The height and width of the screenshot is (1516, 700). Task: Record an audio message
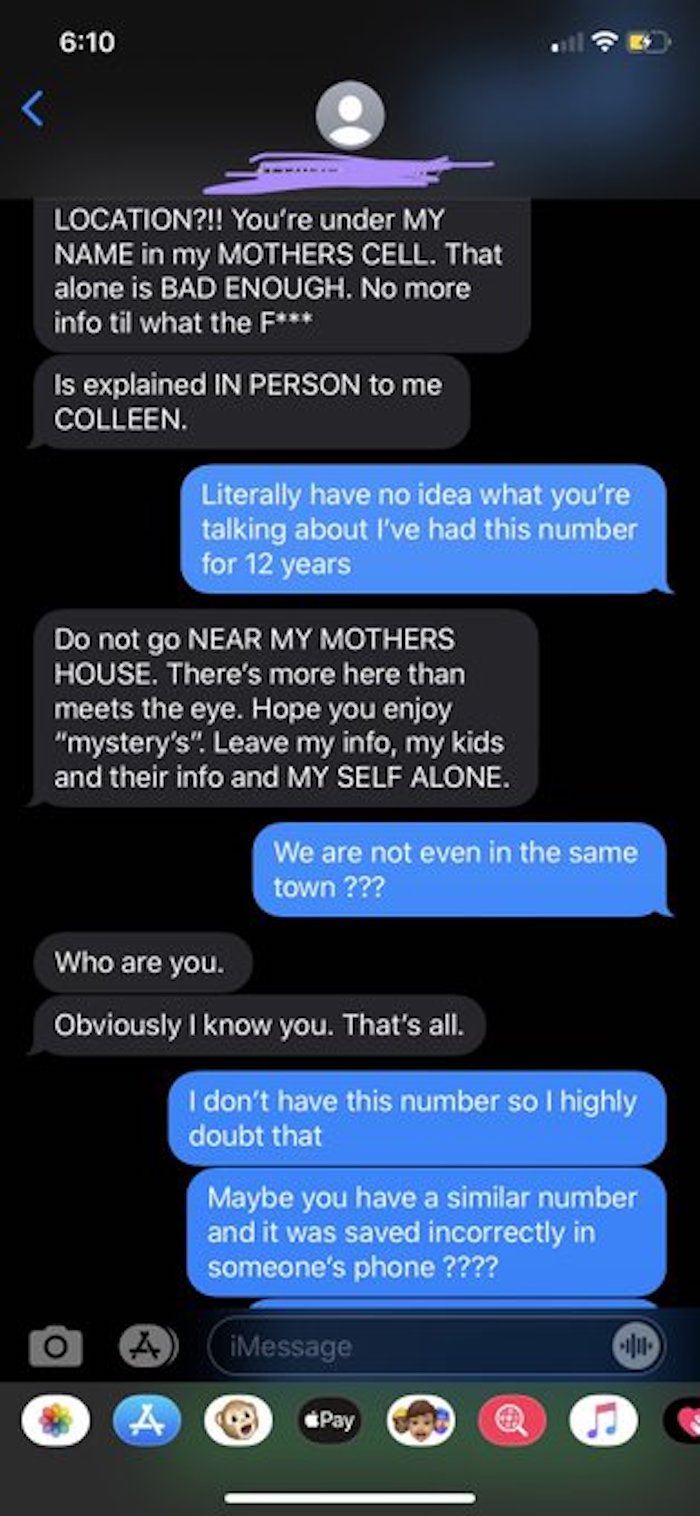636,1346
